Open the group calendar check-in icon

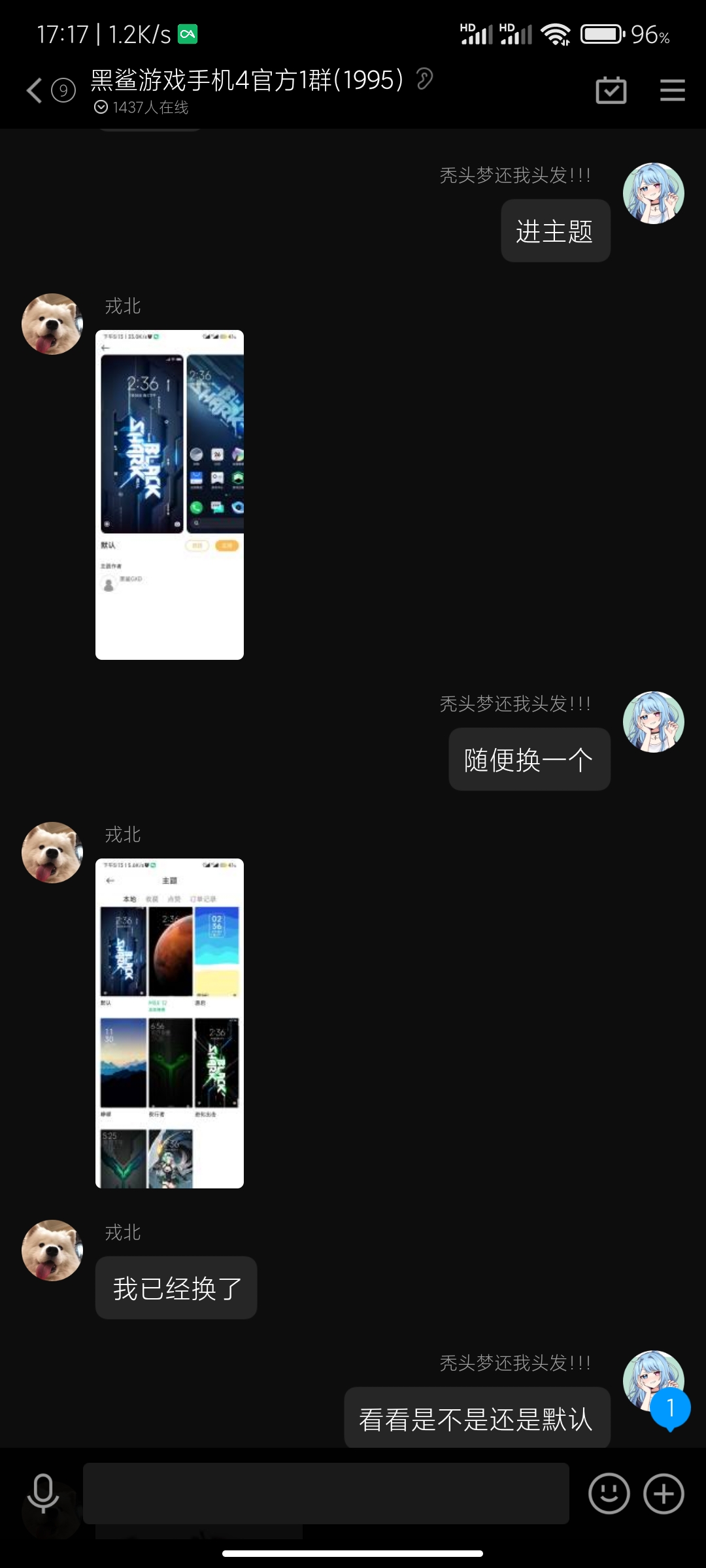tap(611, 90)
